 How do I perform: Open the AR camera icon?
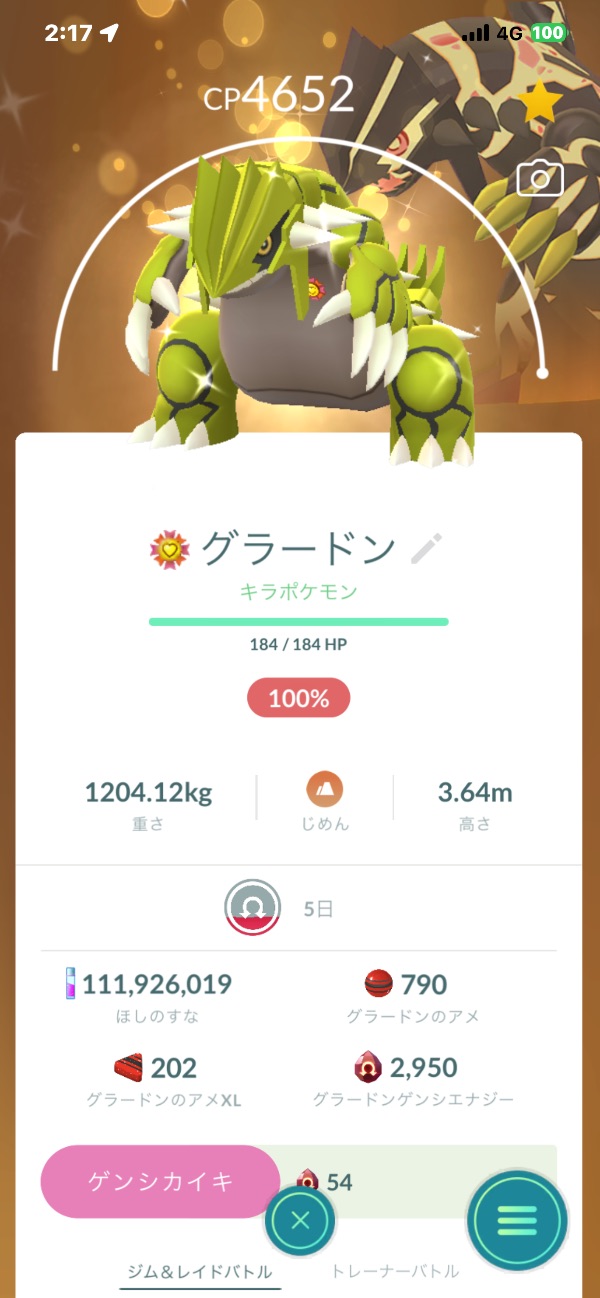[540, 180]
